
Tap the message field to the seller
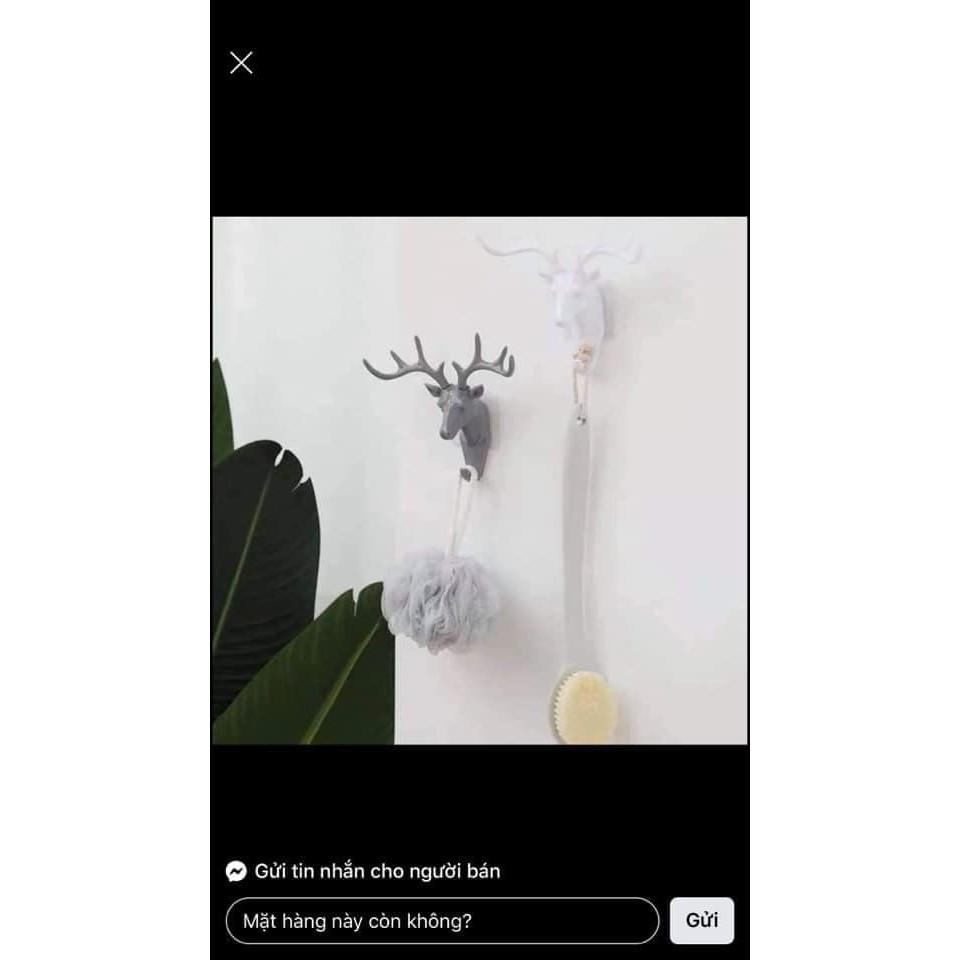(442, 920)
